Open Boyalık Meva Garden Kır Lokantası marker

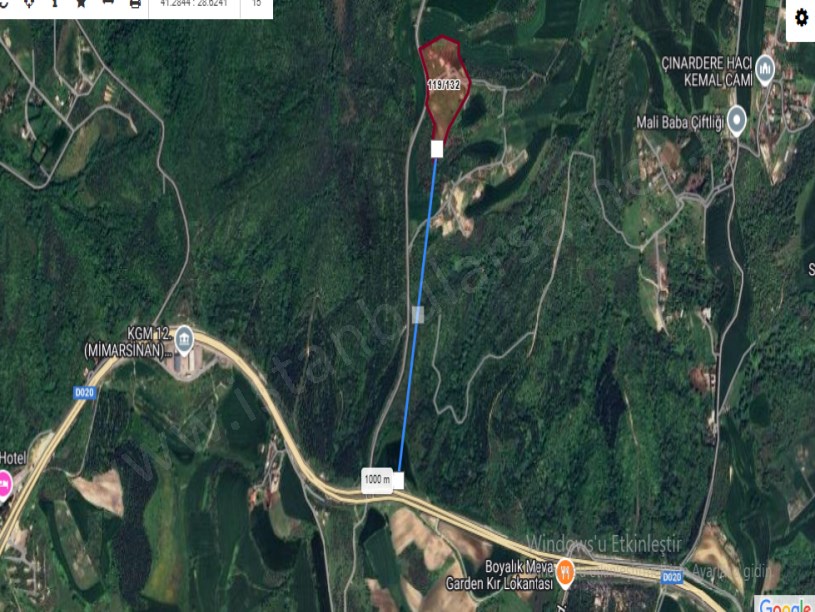(565, 572)
